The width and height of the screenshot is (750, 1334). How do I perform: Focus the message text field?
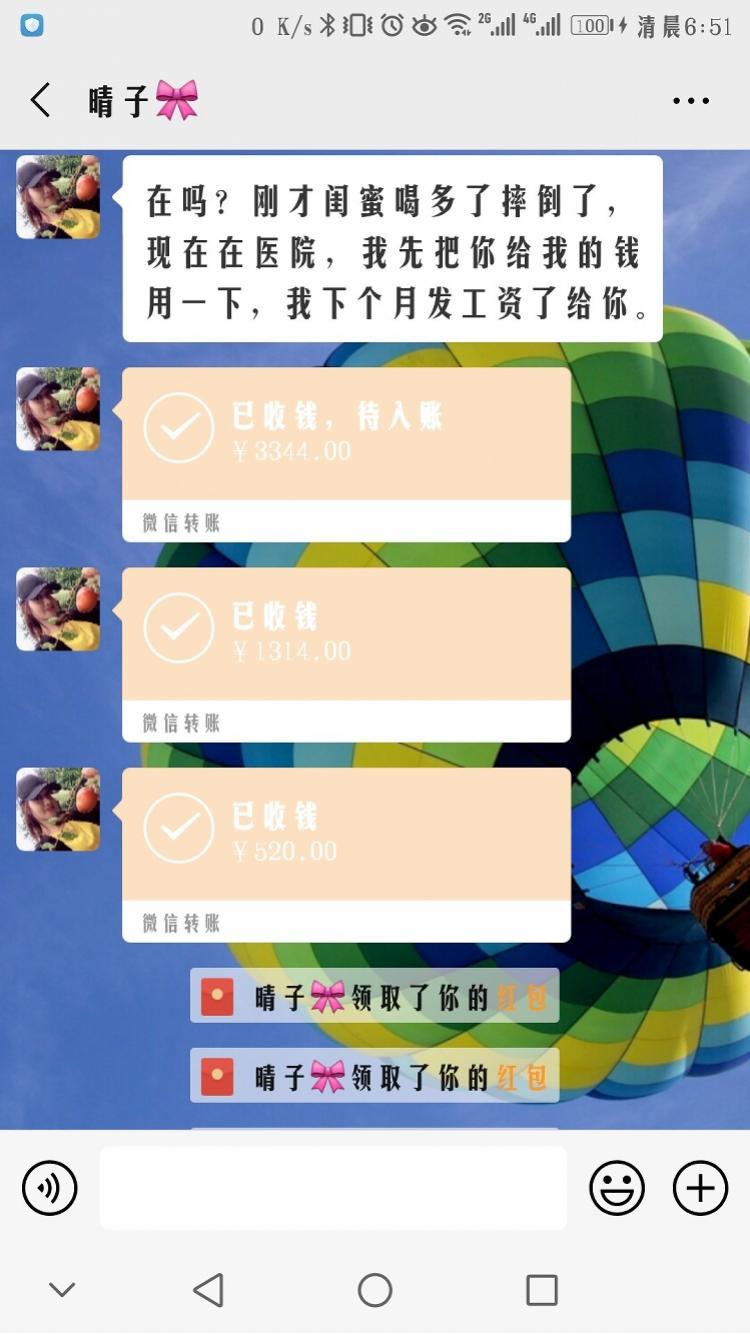(x=332, y=1188)
